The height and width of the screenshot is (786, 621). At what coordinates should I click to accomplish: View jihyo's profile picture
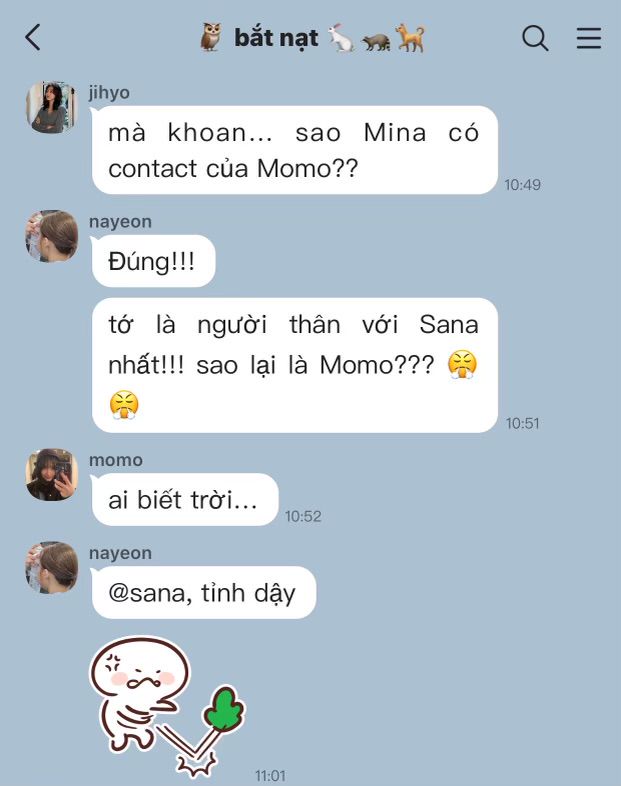coord(51,108)
